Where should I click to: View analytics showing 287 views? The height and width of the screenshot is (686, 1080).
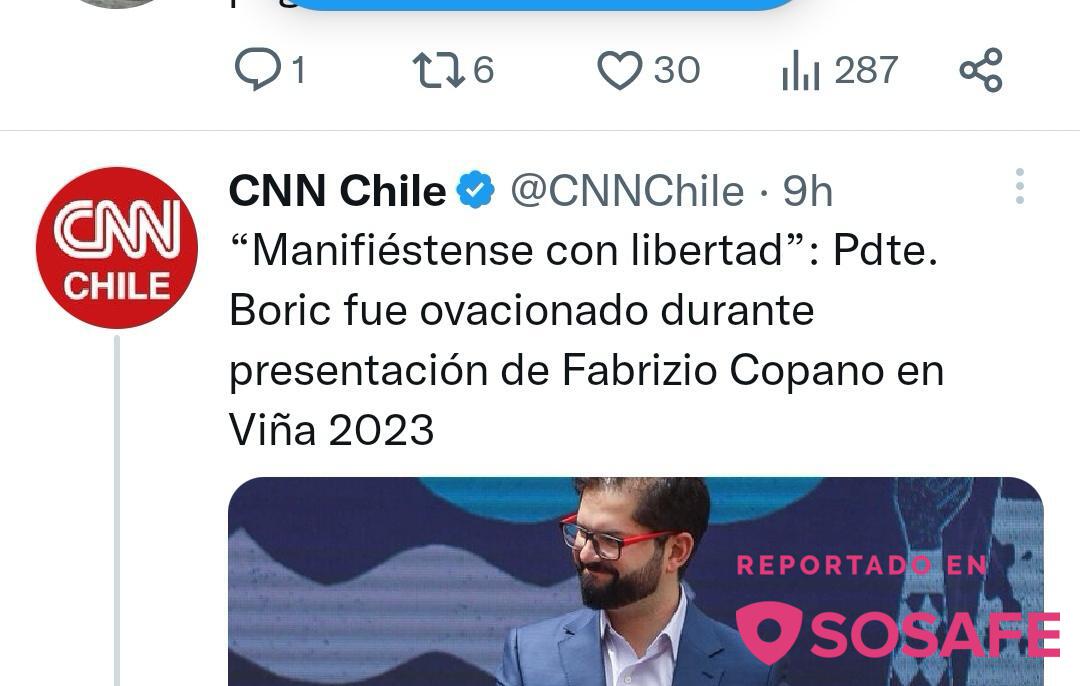click(801, 71)
